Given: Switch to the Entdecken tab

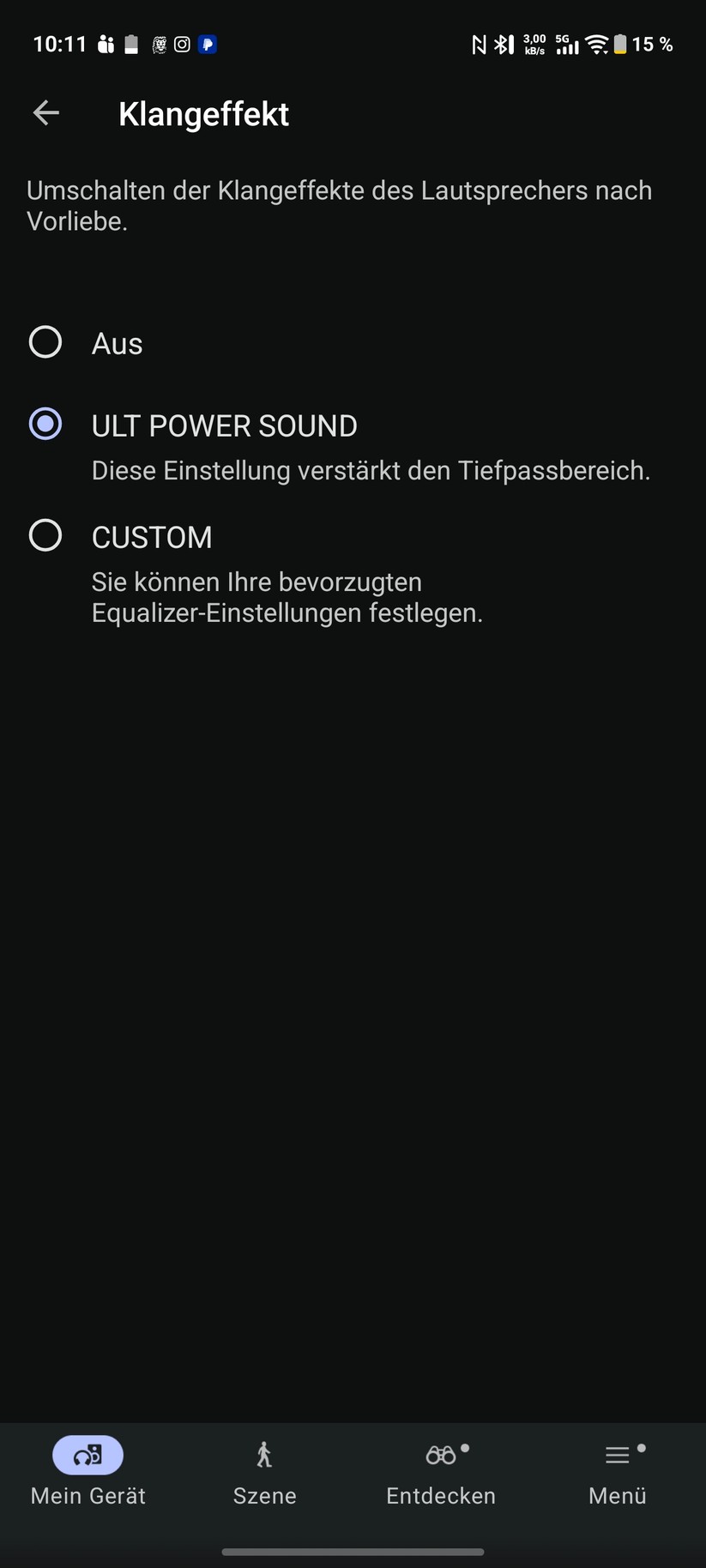Looking at the screenshot, I should (441, 1472).
